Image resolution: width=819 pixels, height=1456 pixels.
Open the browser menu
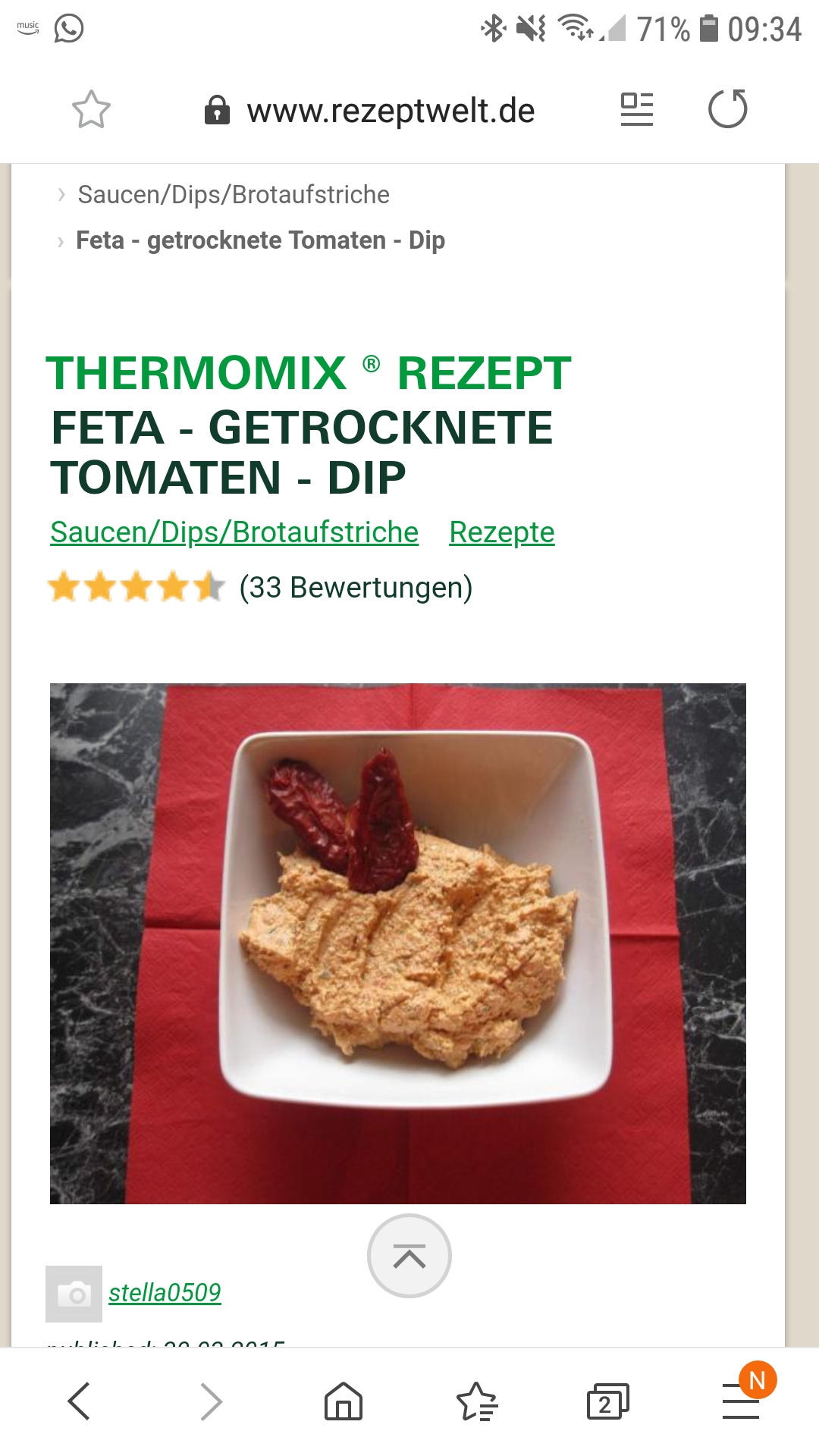pyautogui.click(x=741, y=1401)
